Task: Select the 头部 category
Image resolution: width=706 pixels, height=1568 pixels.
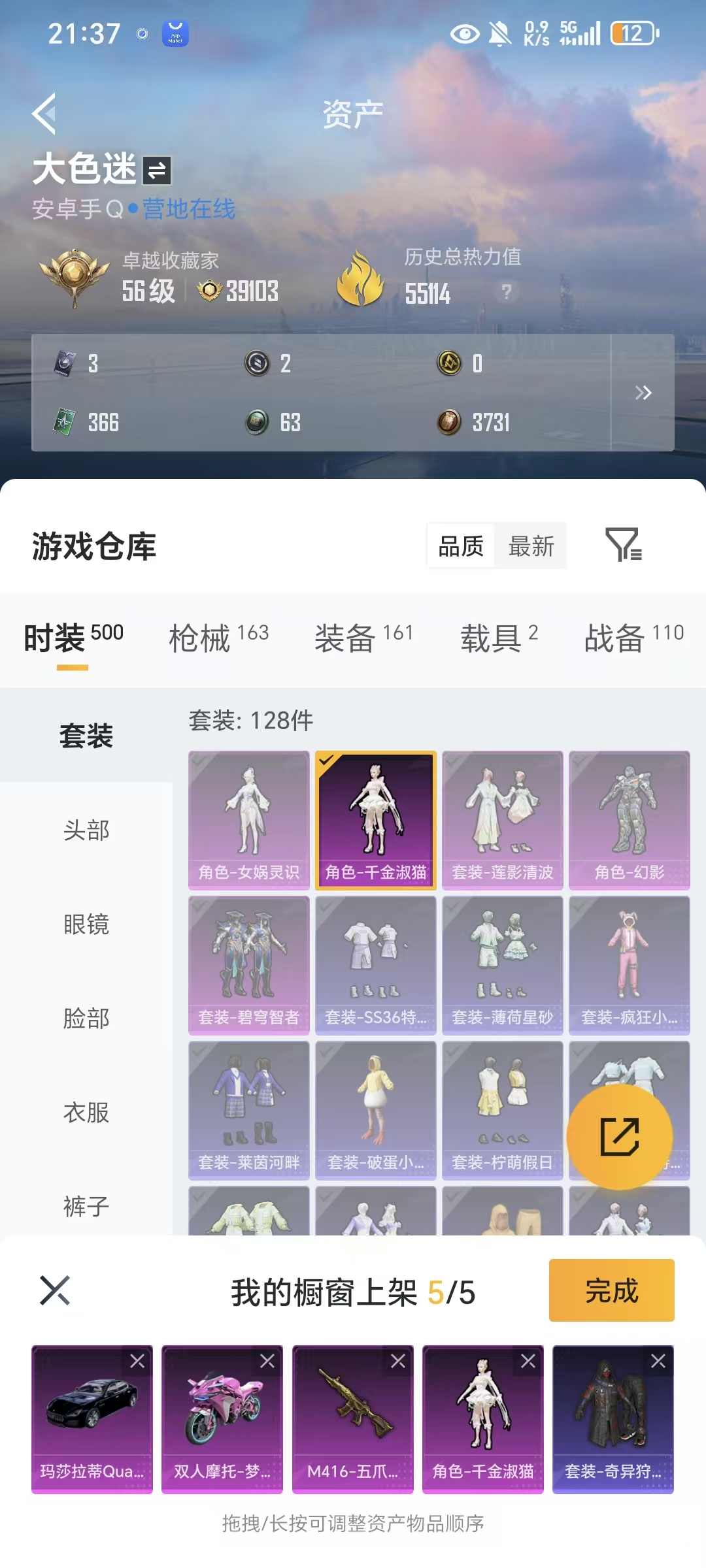Action: 86,830
